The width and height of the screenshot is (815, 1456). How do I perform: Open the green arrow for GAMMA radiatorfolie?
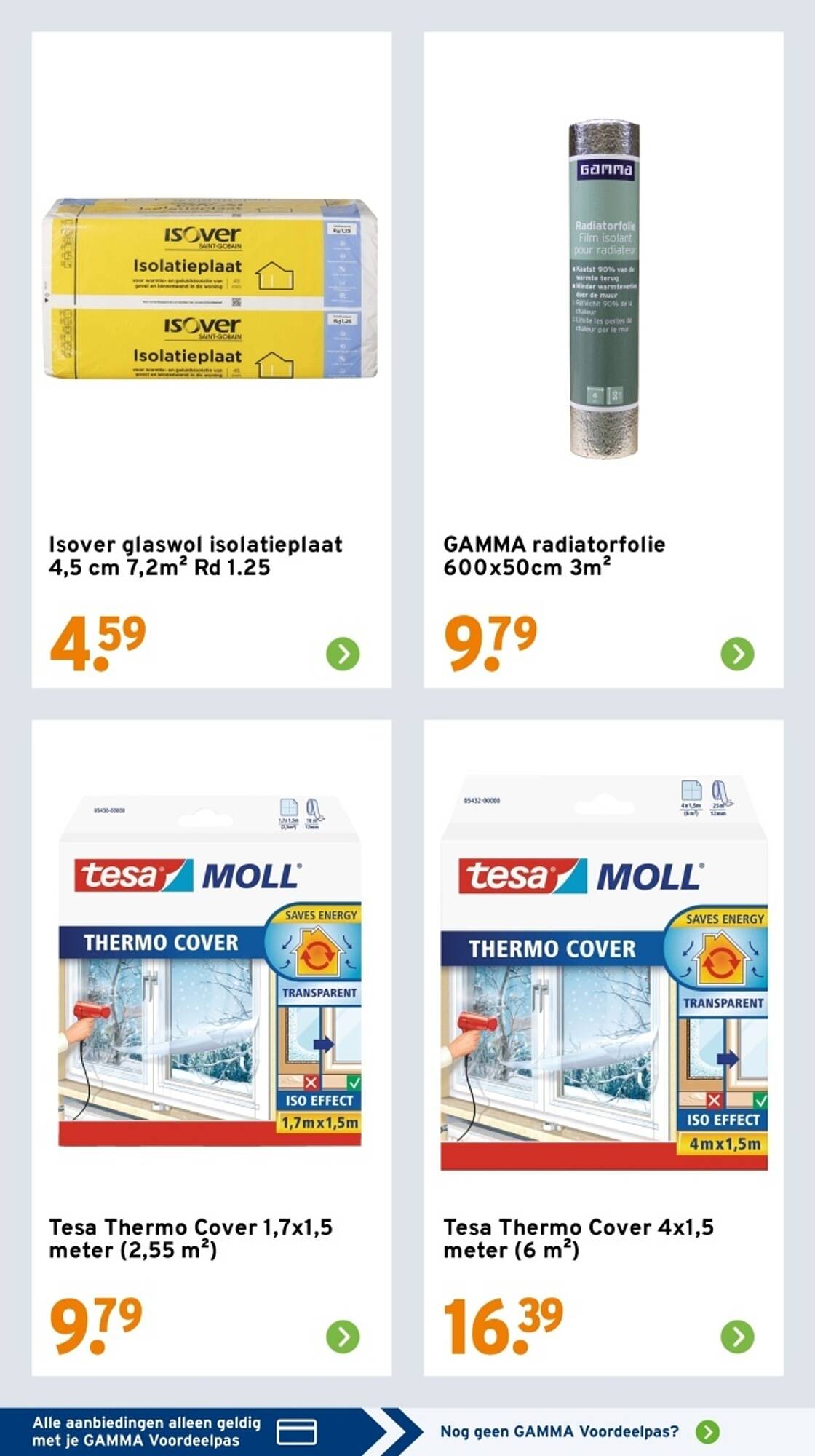coord(737,654)
